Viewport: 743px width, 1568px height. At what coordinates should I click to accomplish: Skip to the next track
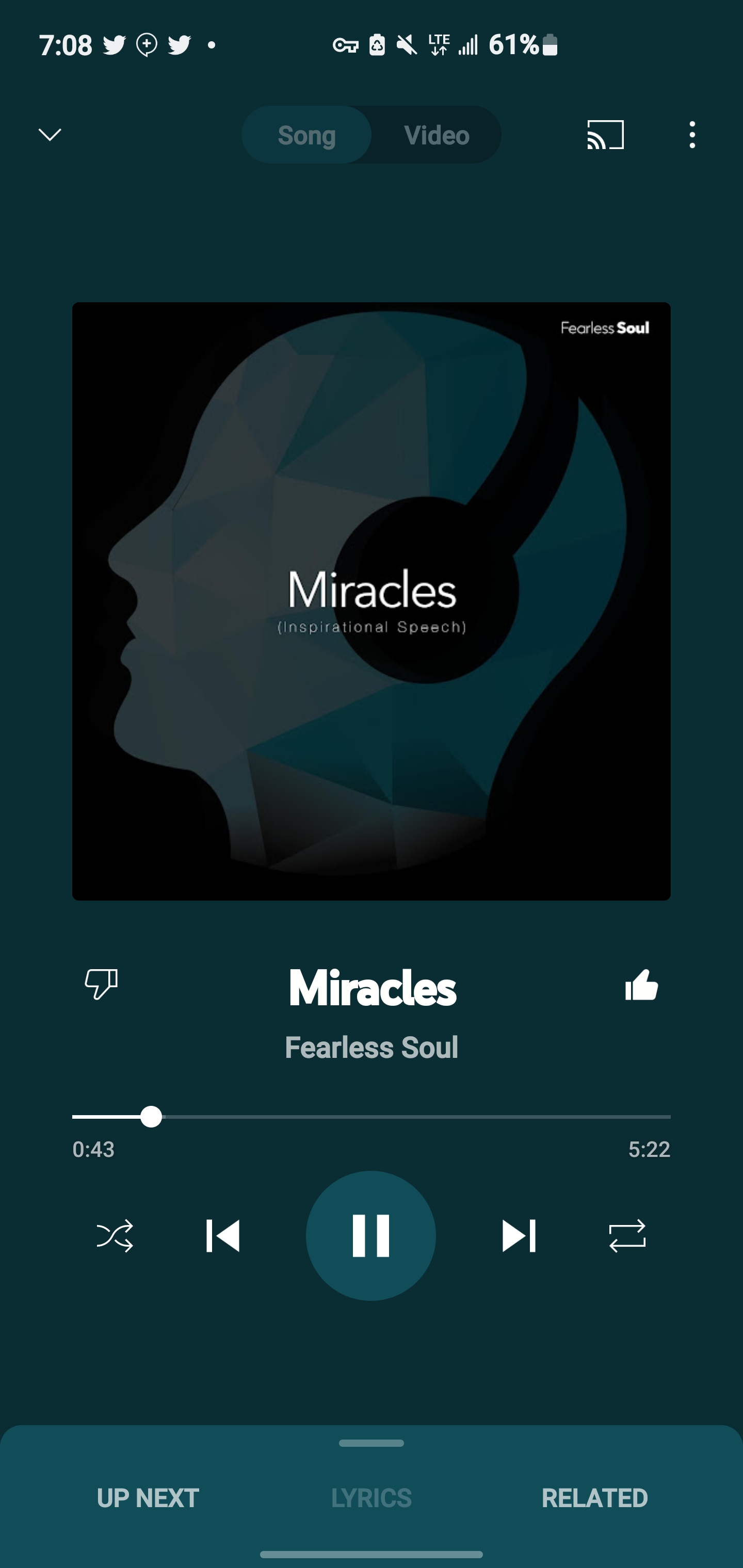(x=519, y=1236)
